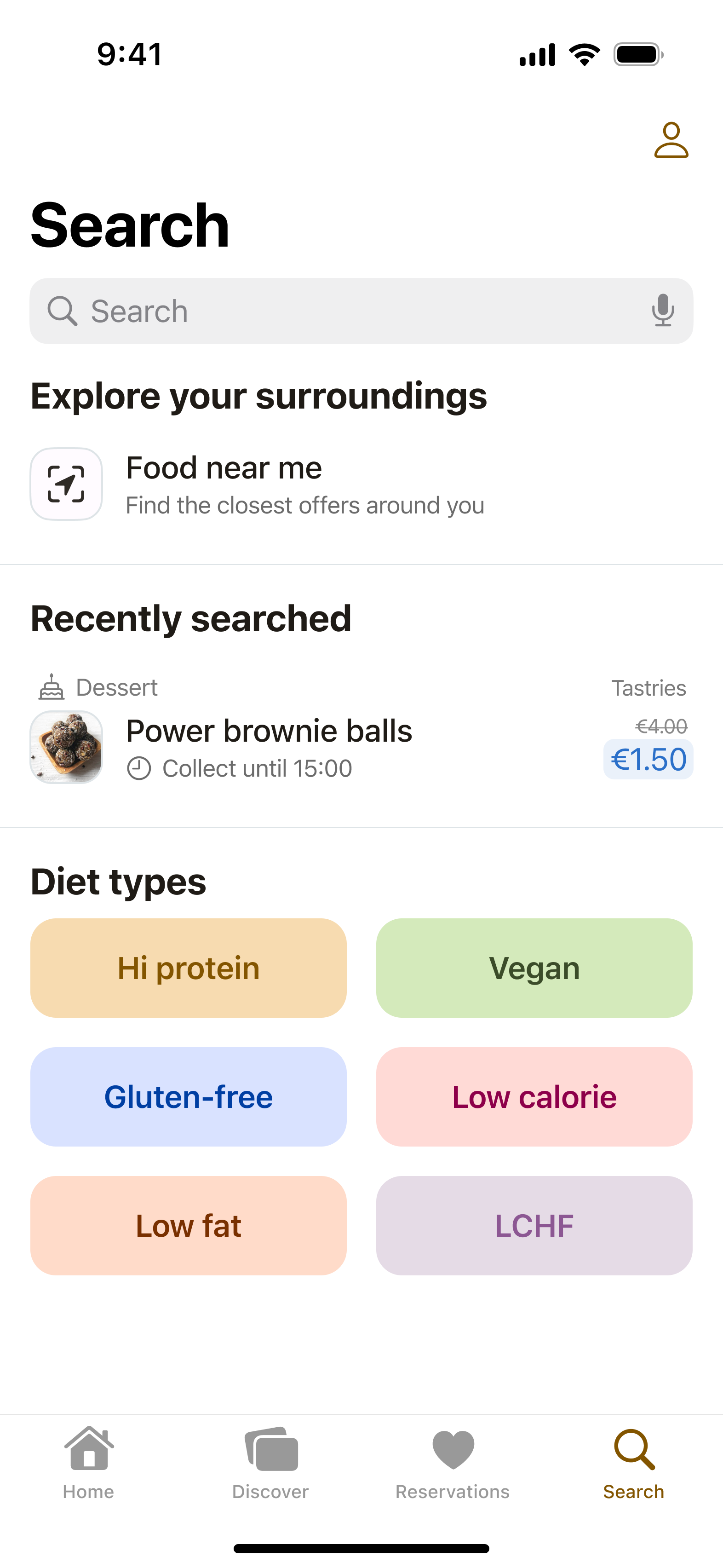This screenshot has height=1568, width=723.
Task: Click the dessert cake icon
Action: click(x=51, y=688)
